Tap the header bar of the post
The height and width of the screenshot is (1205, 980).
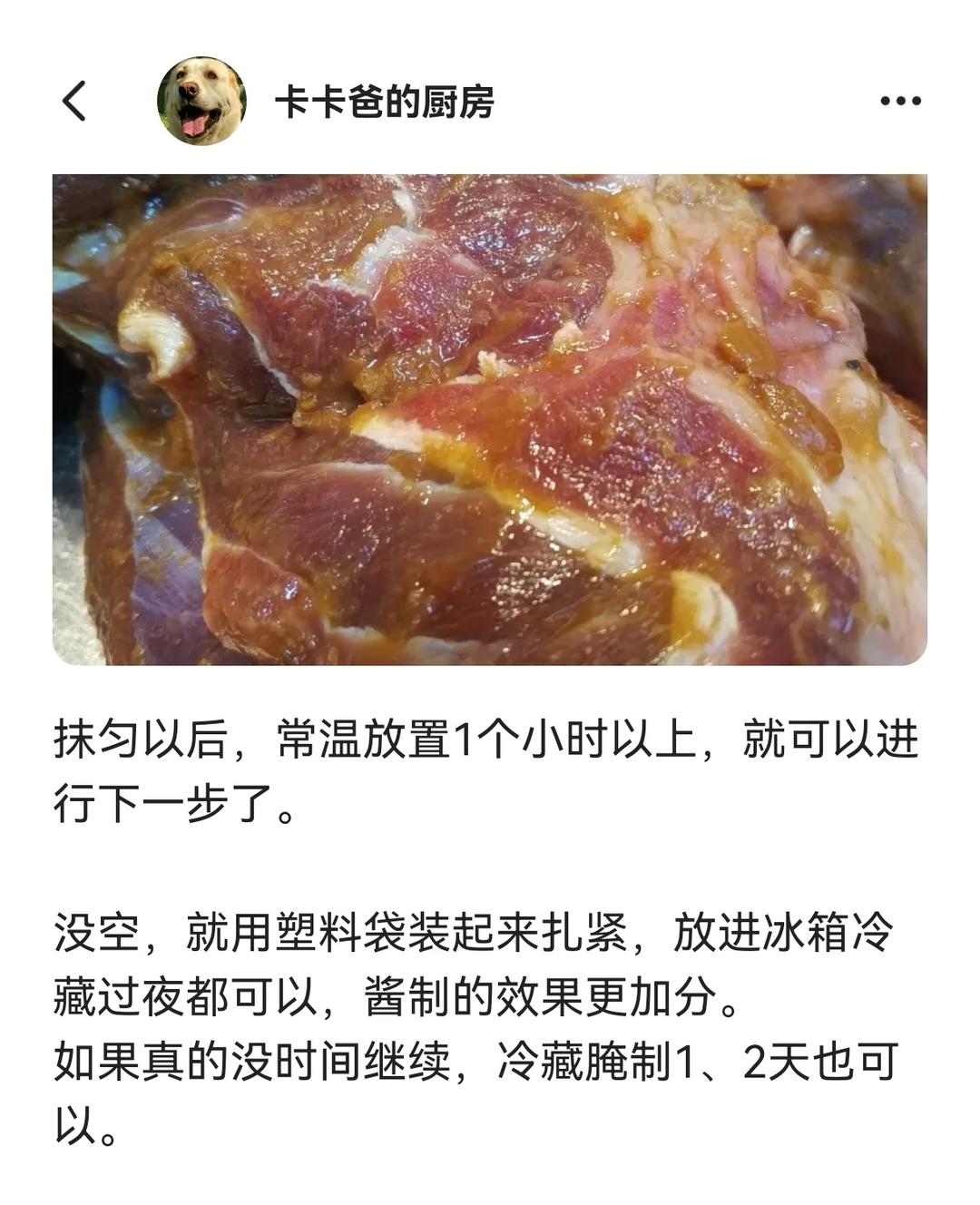pyautogui.click(x=490, y=103)
